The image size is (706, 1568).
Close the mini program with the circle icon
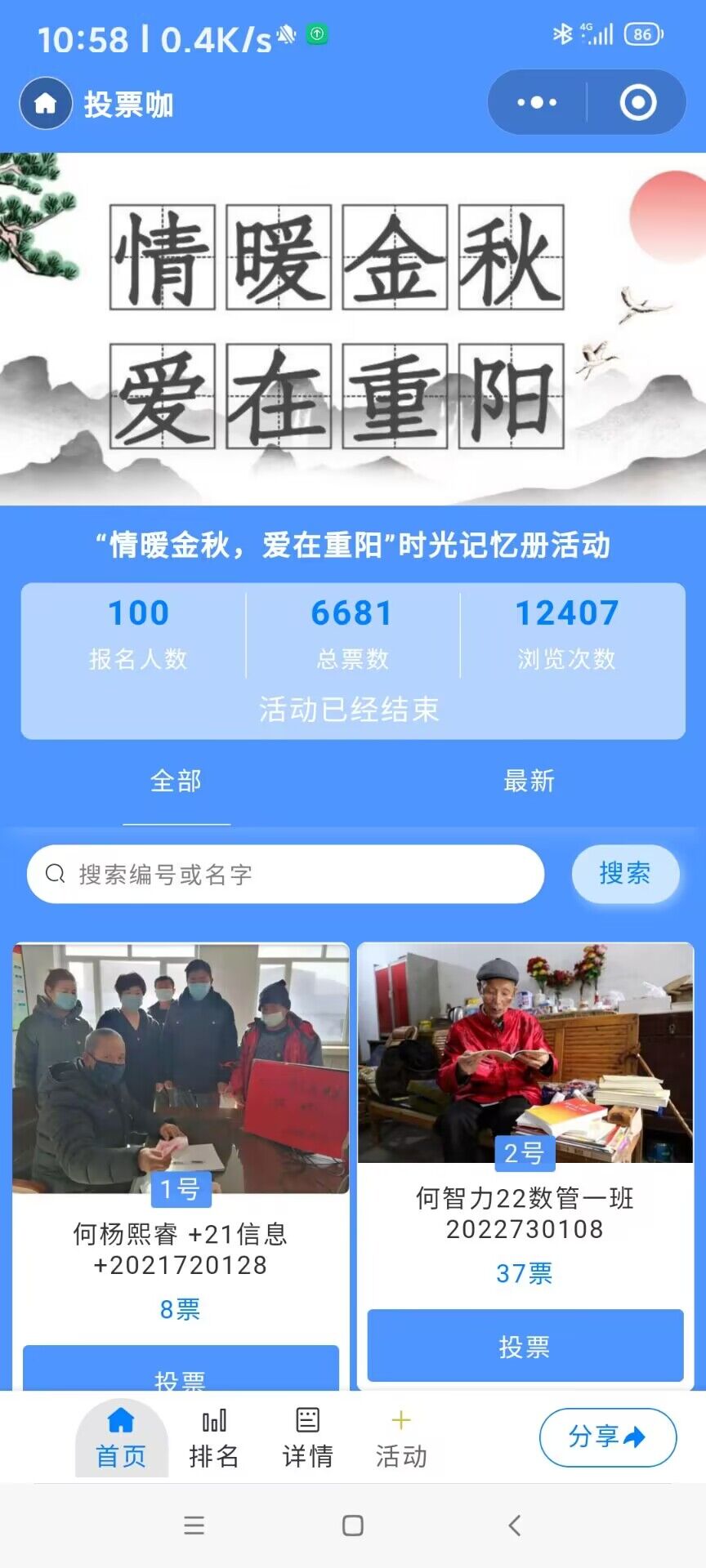tap(637, 103)
